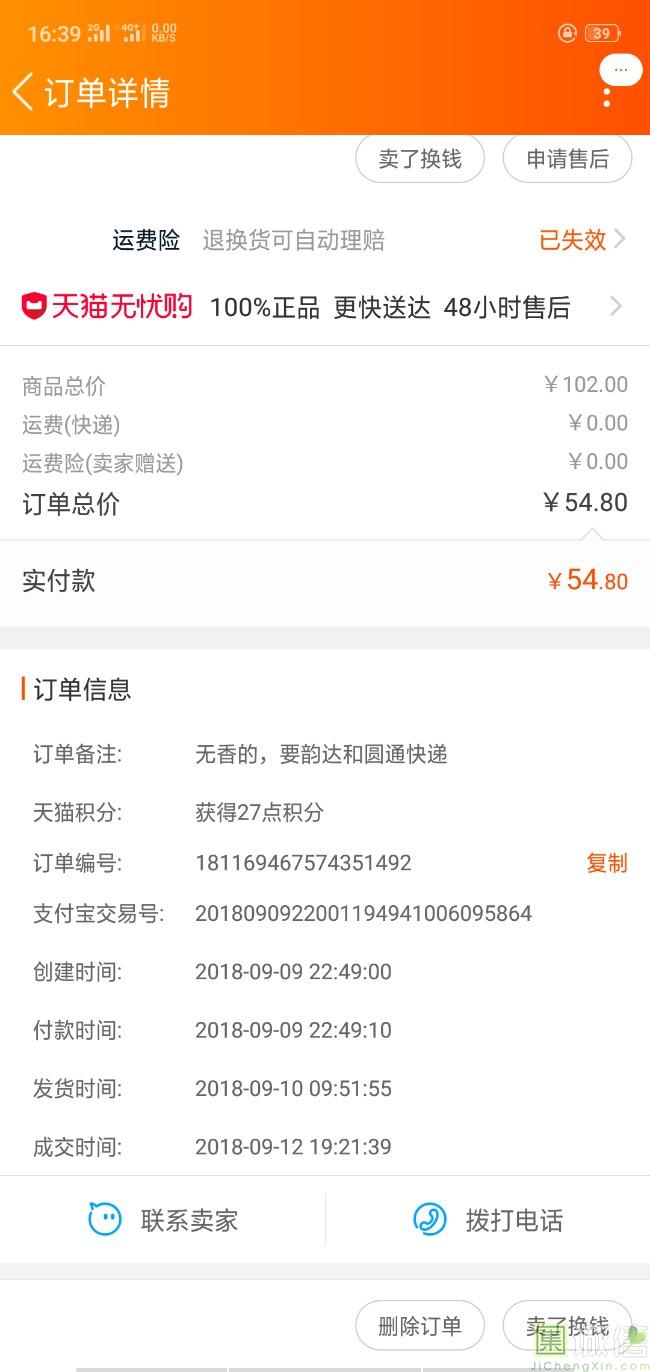Open the 运费险 已失效 row
This screenshot has height=1372, width=650.
(582, 240)
